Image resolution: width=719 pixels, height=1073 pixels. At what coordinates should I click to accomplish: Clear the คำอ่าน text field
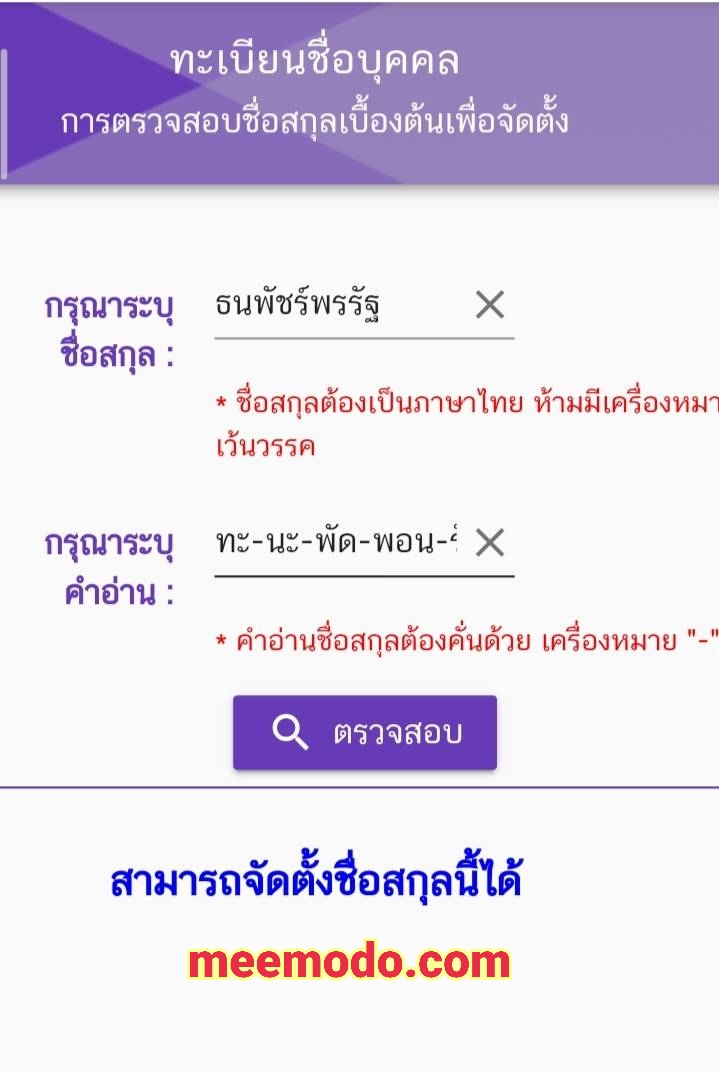[489, 543]
